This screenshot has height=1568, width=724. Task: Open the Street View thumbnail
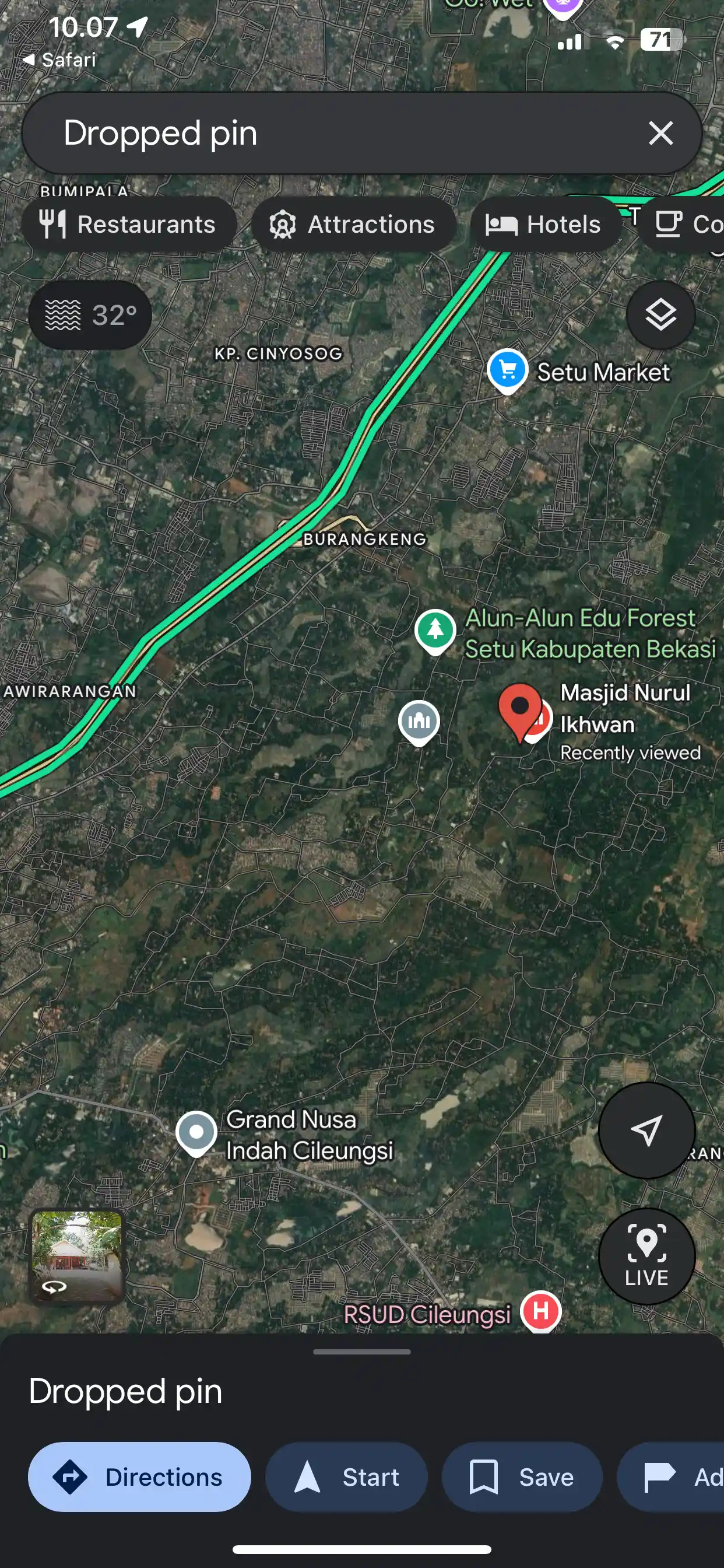[x=78, y=1255]
